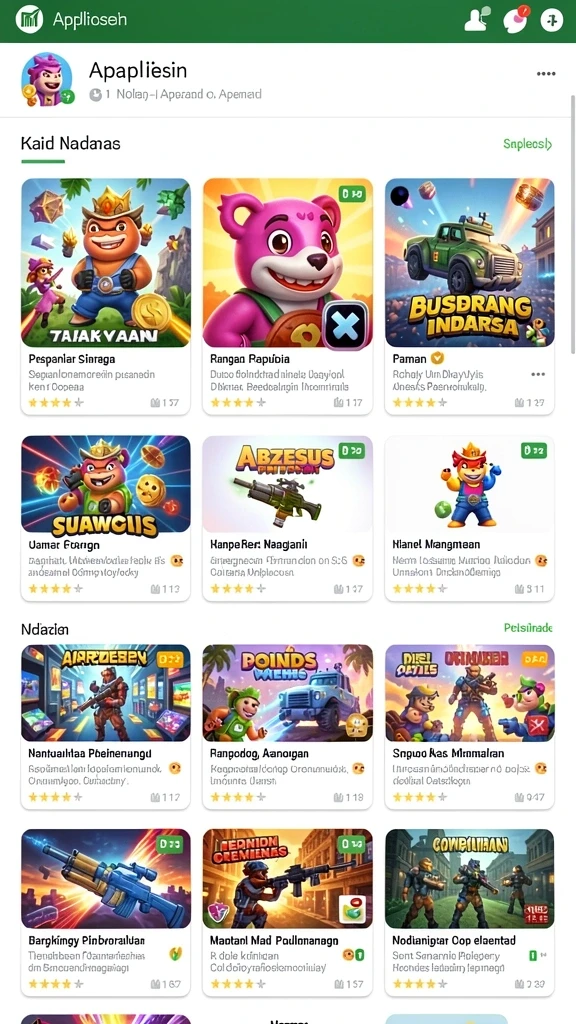Open the chat bubble with the red badge
Screen dimensions: 576x1024
point(515,20)
